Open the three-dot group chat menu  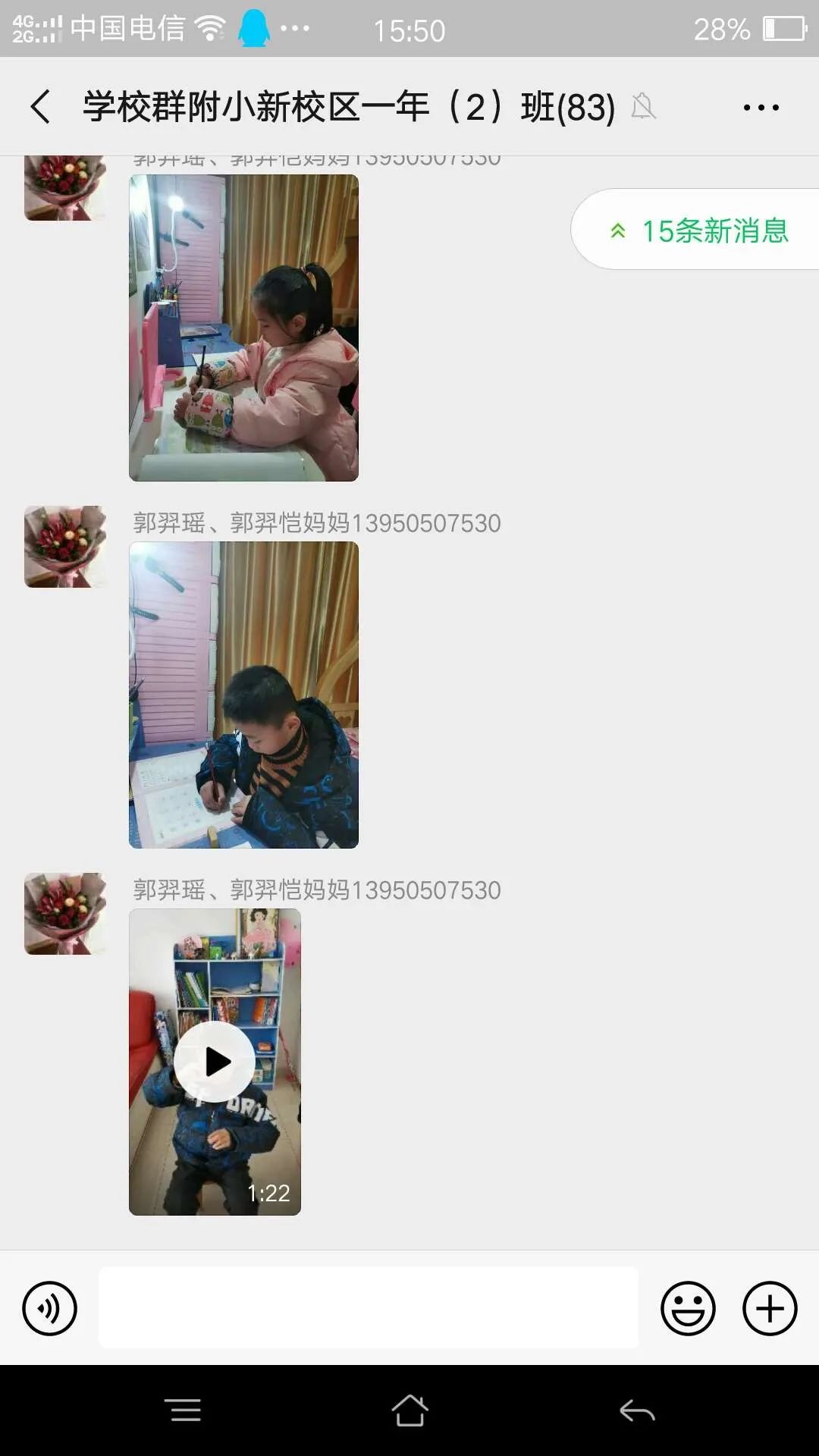coord(761,108)
